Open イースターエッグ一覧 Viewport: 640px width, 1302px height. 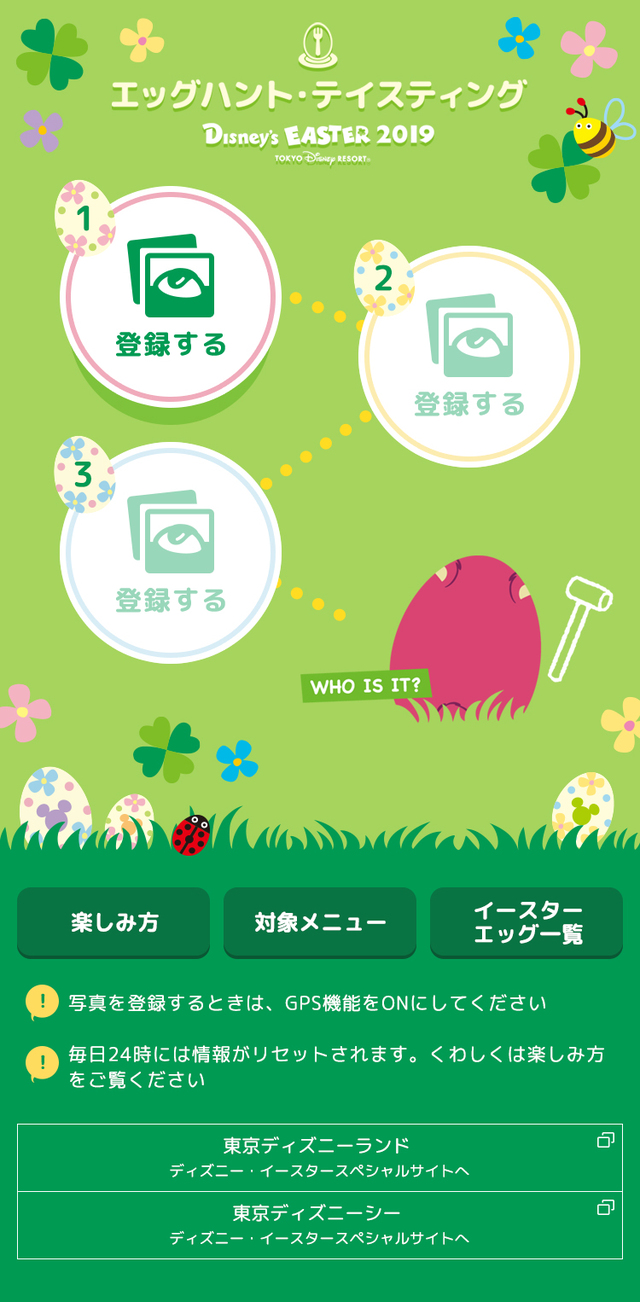click(526, 922)
